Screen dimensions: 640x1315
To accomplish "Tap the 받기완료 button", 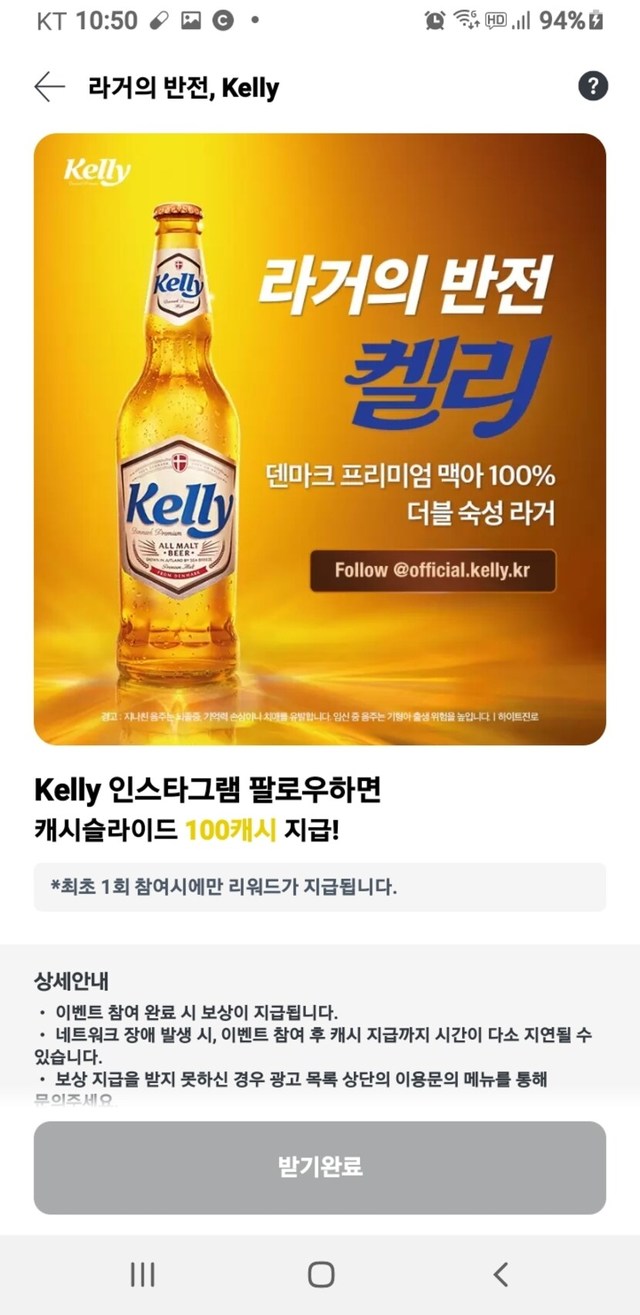I will pyautogui.click(x=320, y=1167).
